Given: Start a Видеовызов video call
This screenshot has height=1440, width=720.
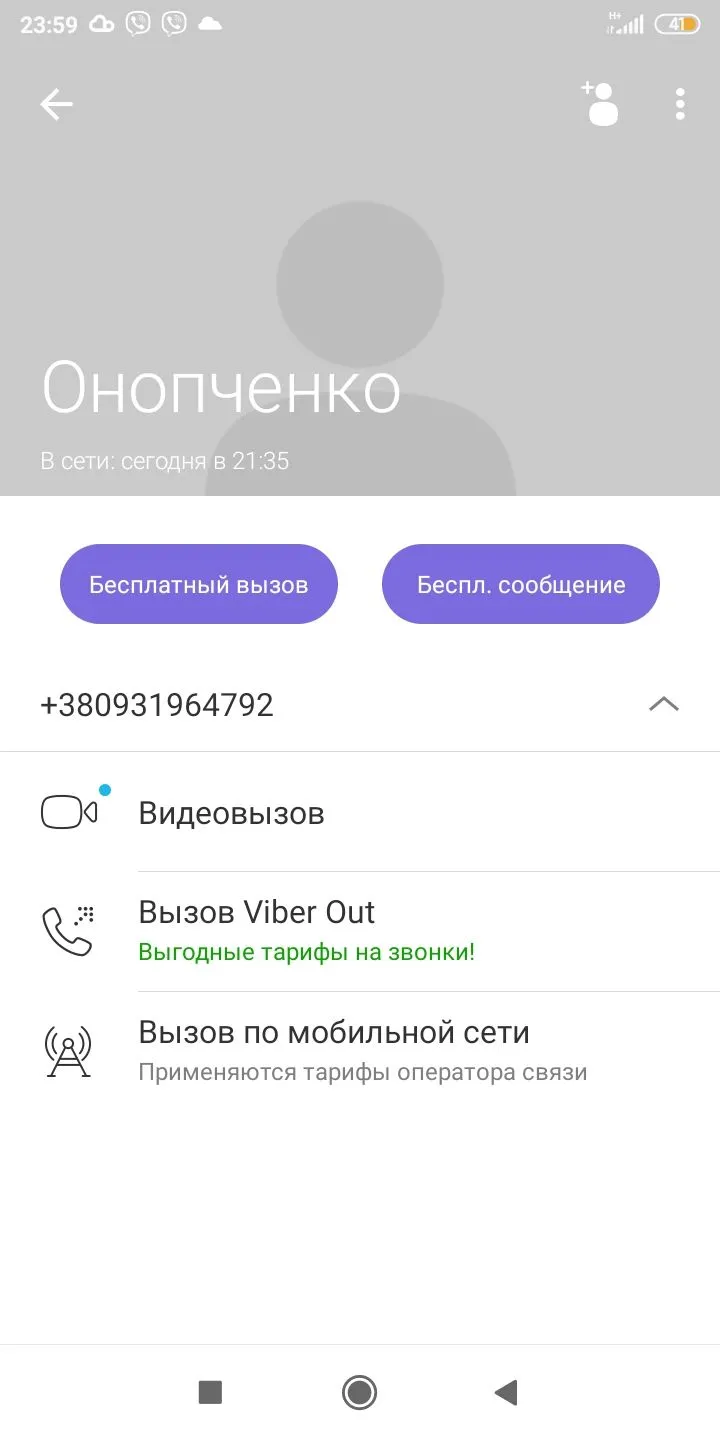Looking at the screenshot, I should pos(231,813).
